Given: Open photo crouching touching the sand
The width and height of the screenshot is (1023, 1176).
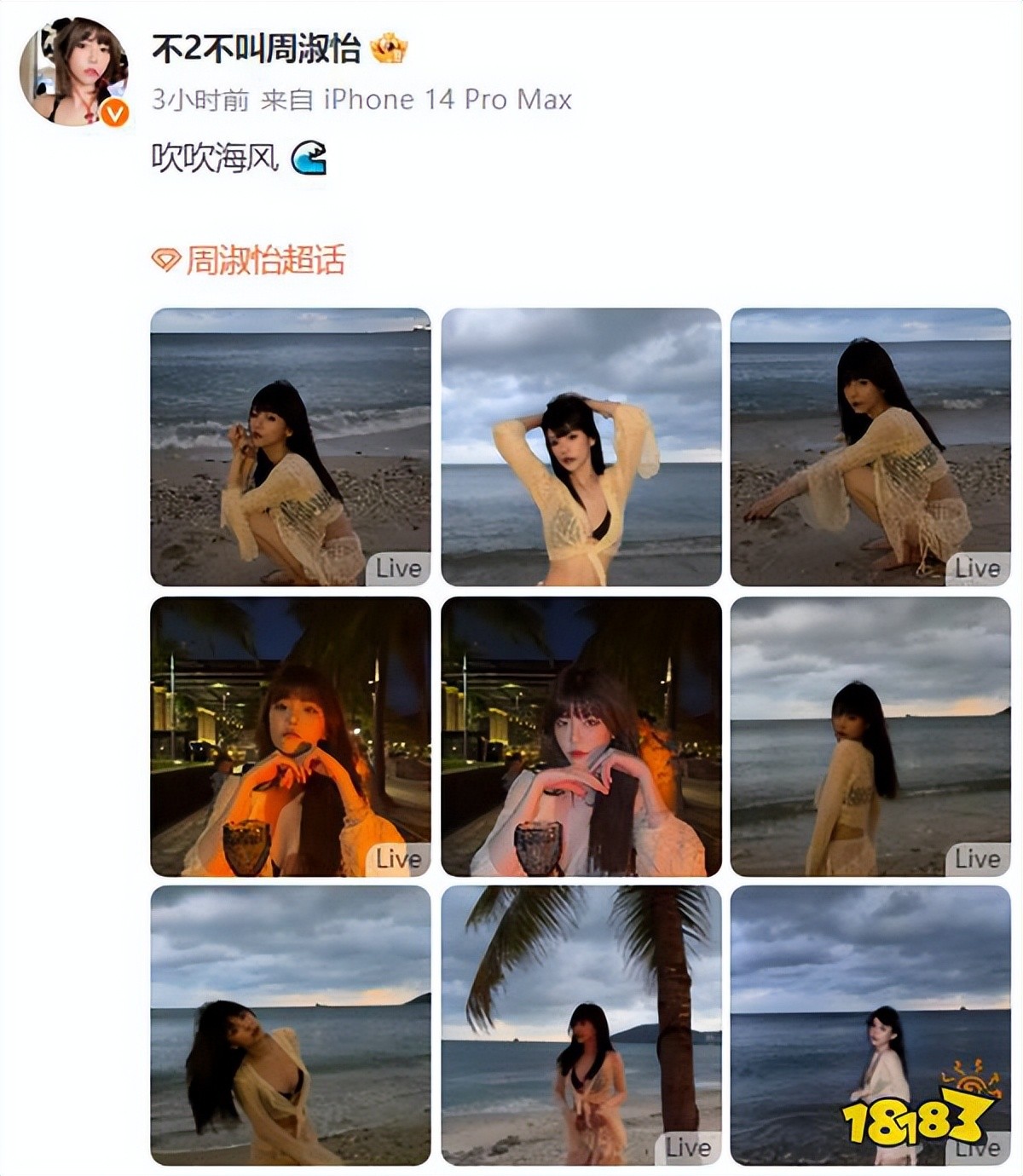Looking at the screenshot, I should (870, 447).
